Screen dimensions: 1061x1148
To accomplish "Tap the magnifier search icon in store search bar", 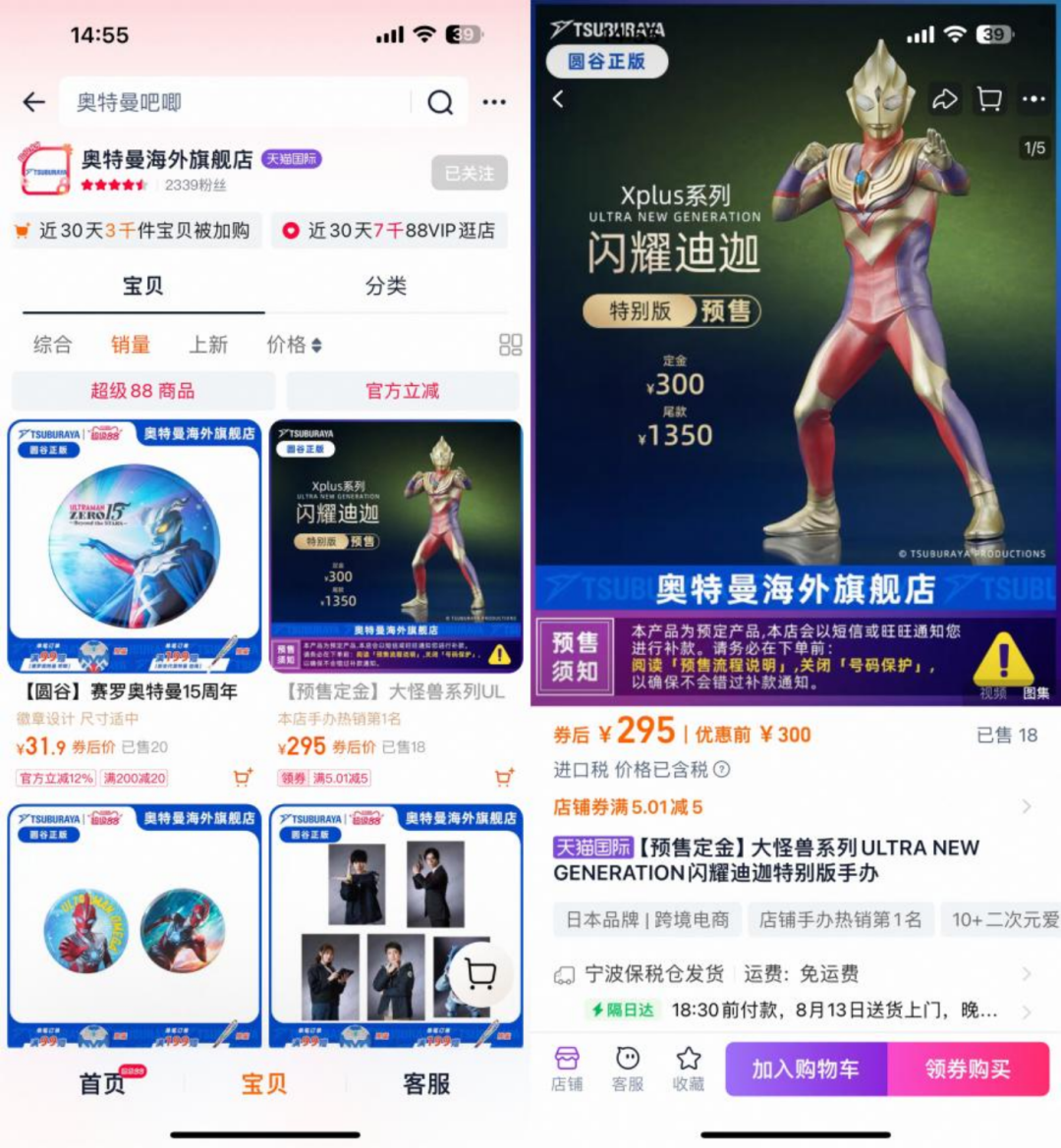I will (x=440, y=102).
